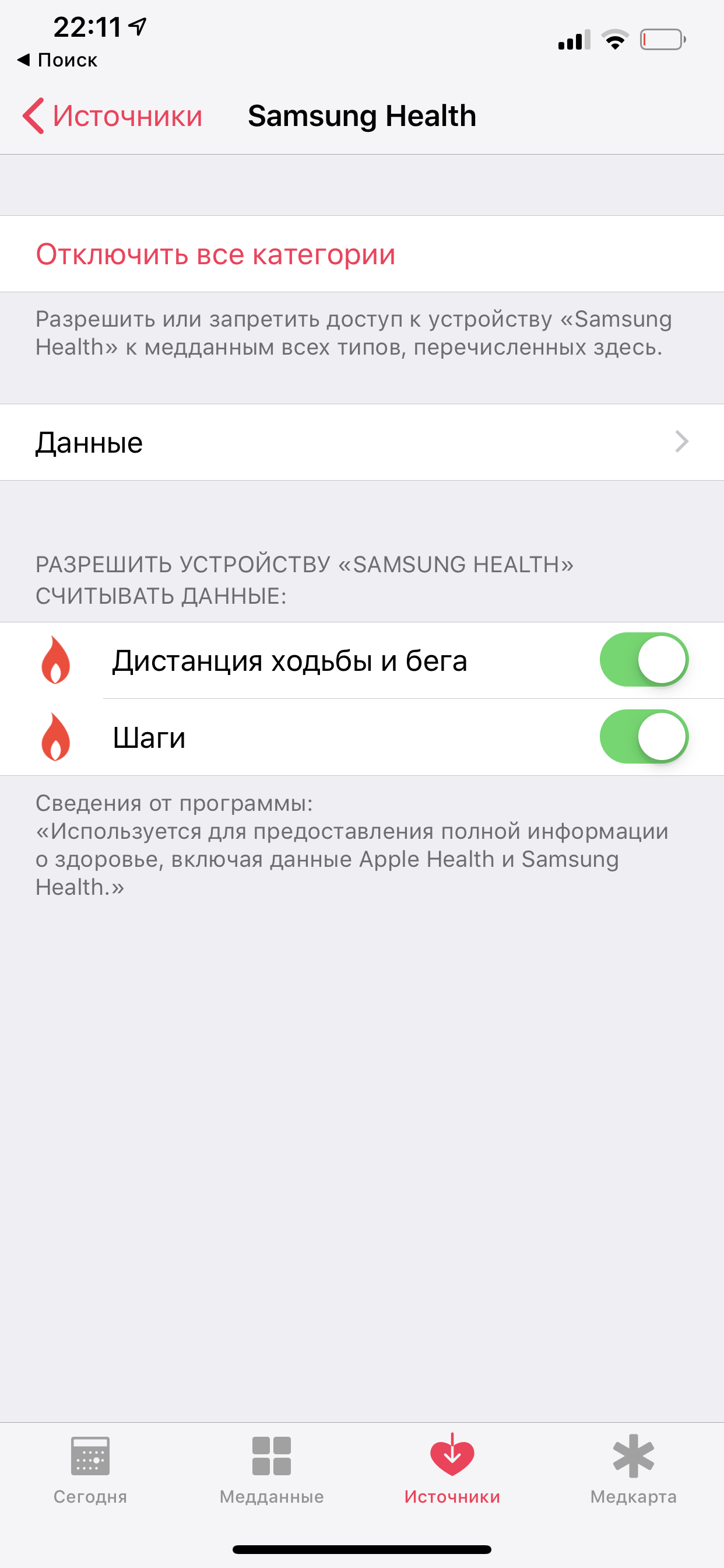Disable Дистанция ходьбы и бега switch

point(644,660)
